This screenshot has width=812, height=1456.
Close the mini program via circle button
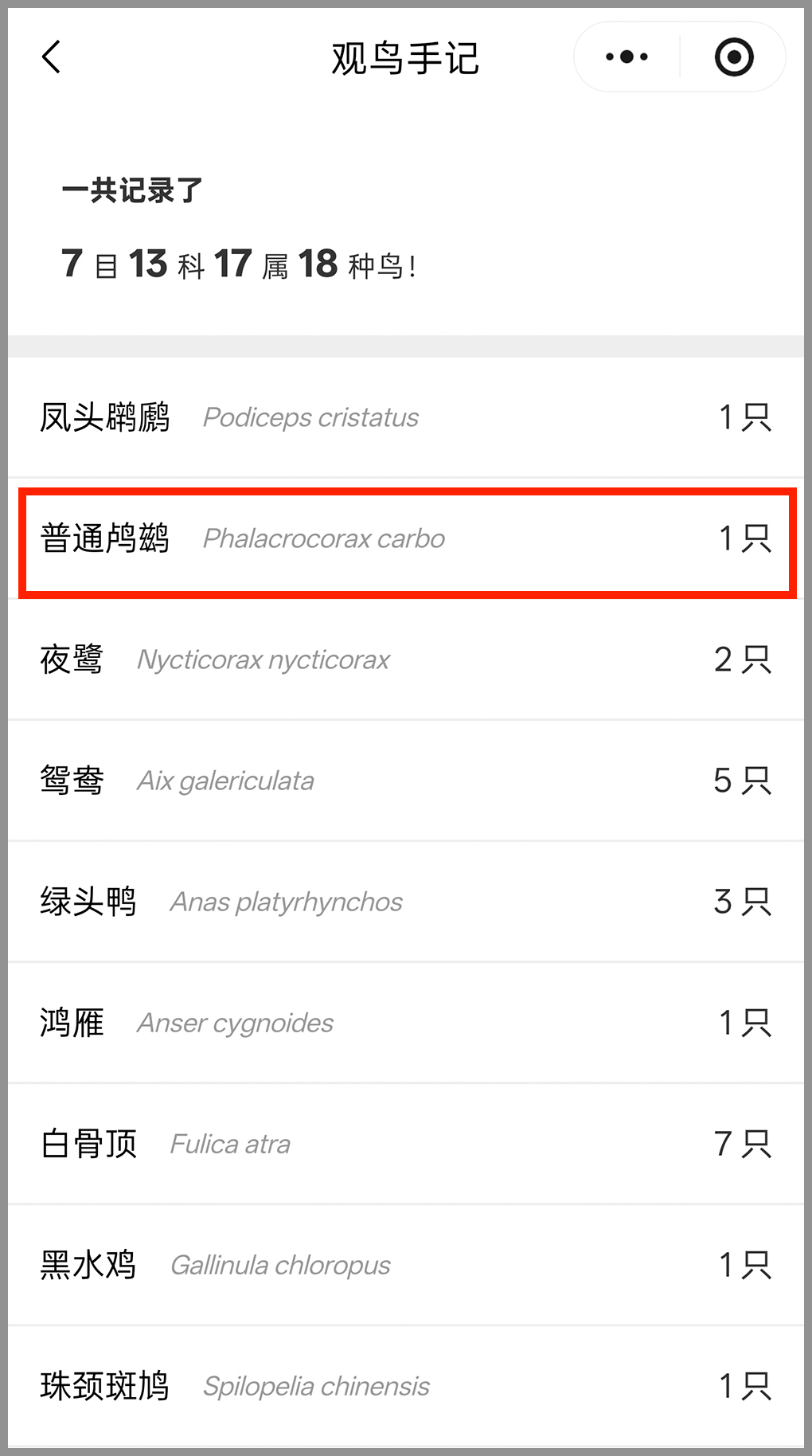coord(733,57)
